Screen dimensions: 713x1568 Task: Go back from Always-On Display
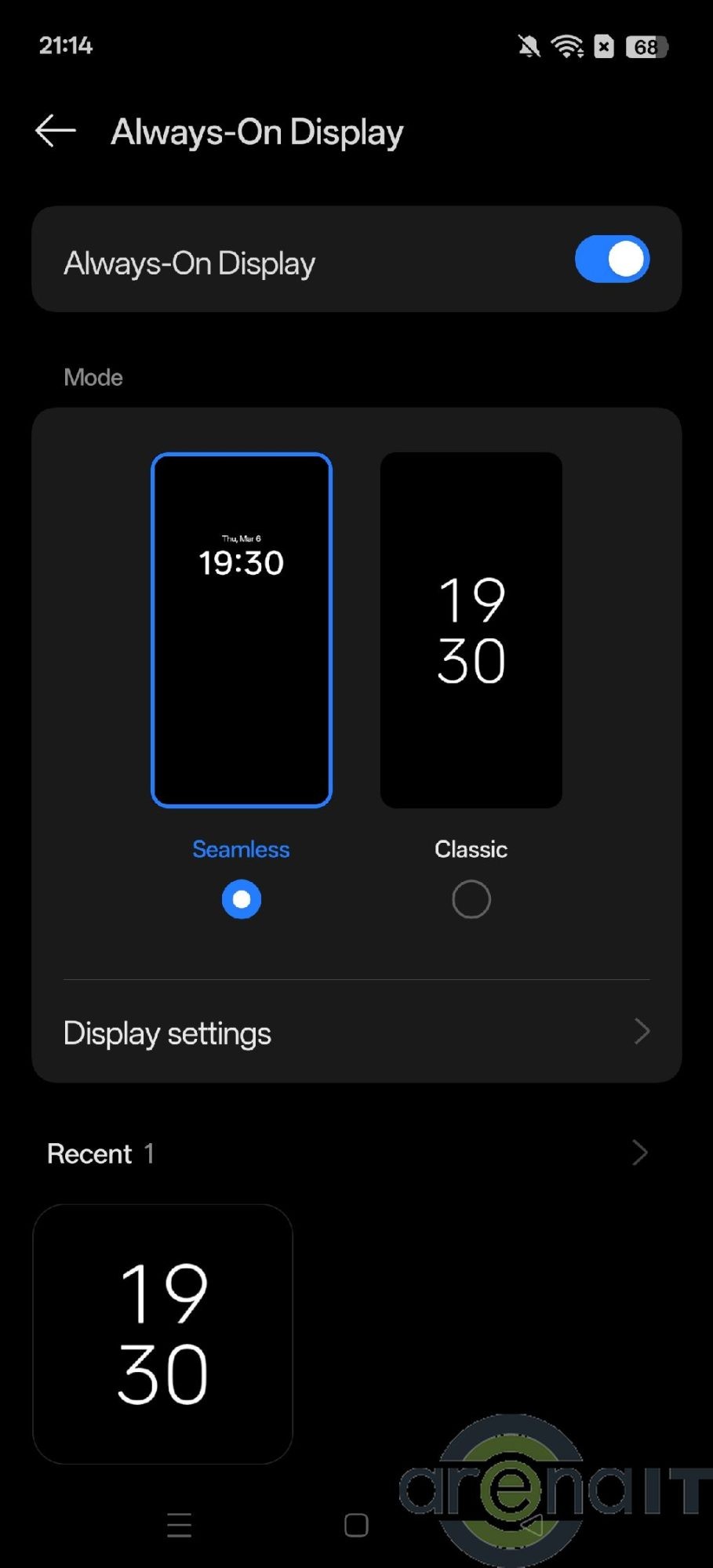[x=56, y=131]
